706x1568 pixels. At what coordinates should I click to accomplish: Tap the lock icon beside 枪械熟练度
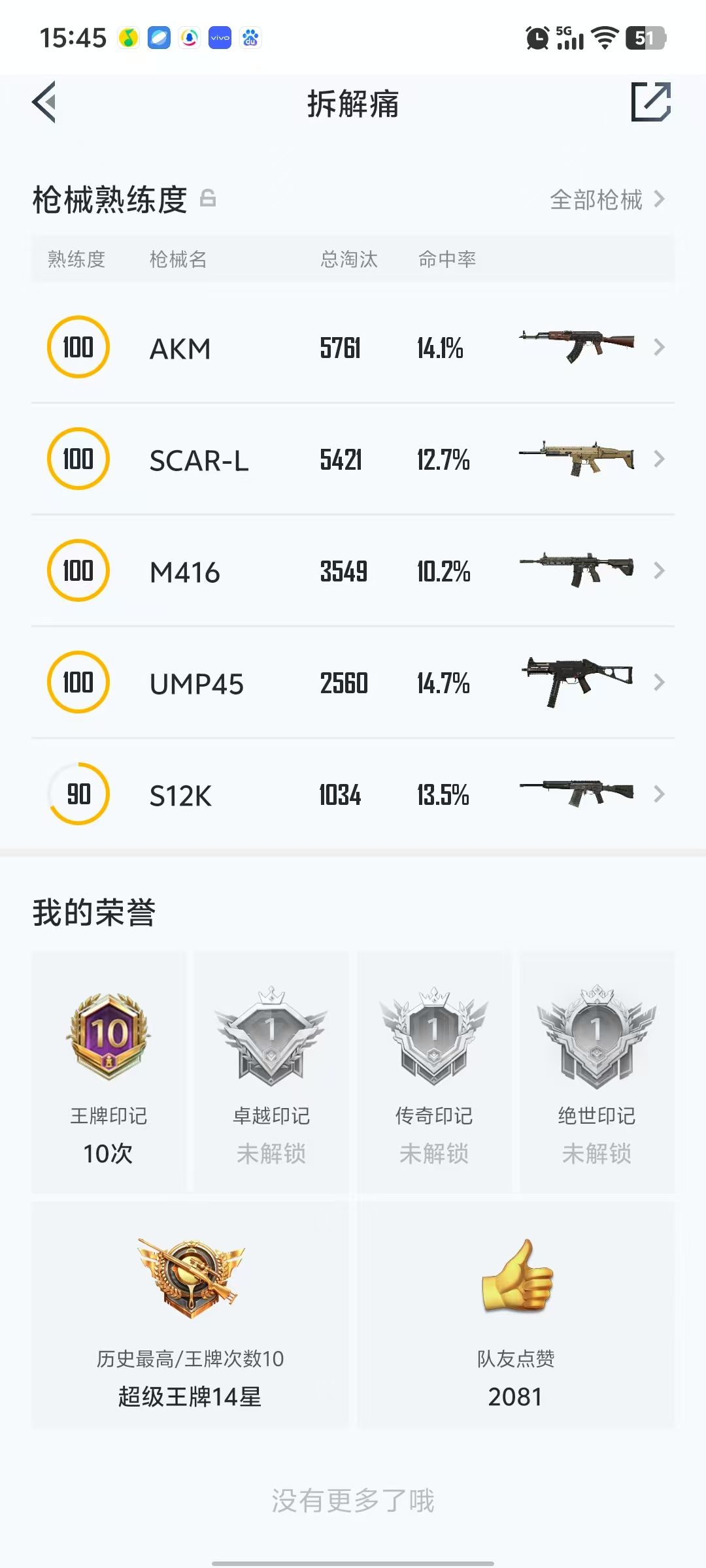(208, 198)
